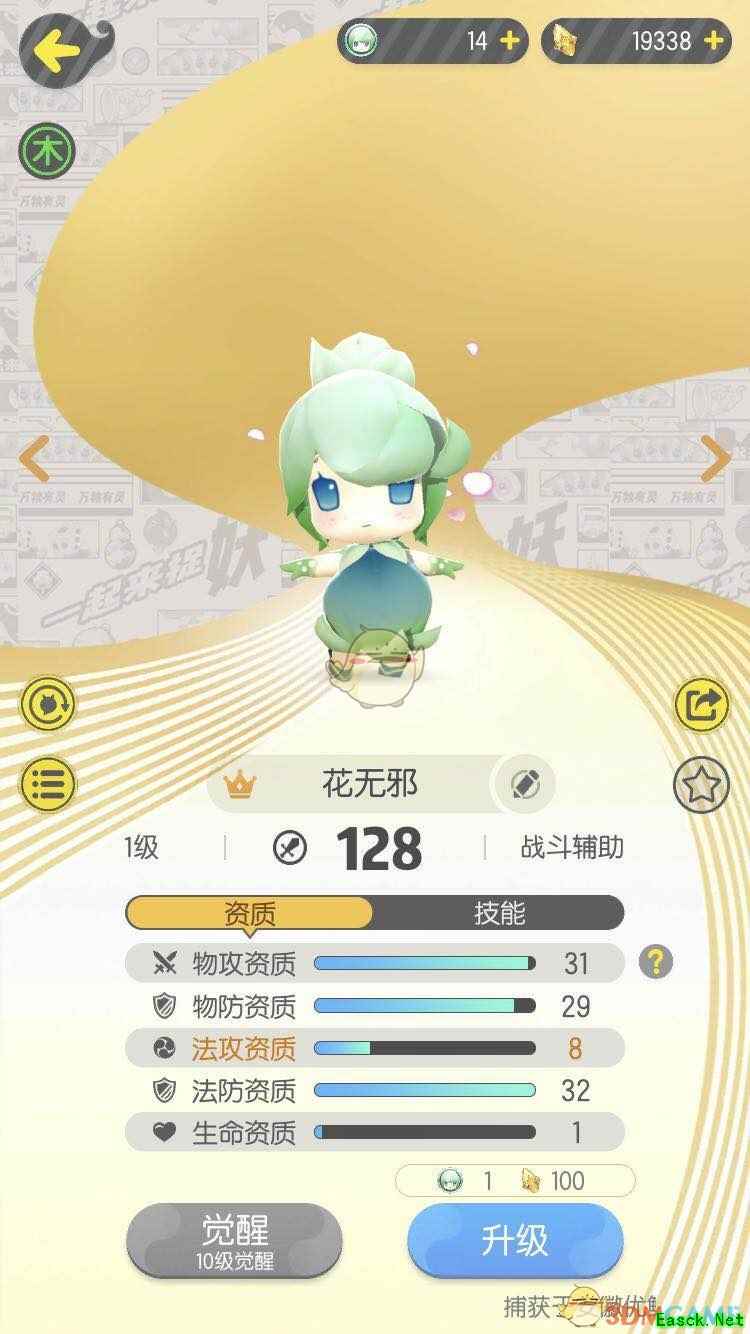Switch to the 技能 tab
The height and width of the screenshot is (1334, 750).
coord(498,913)
